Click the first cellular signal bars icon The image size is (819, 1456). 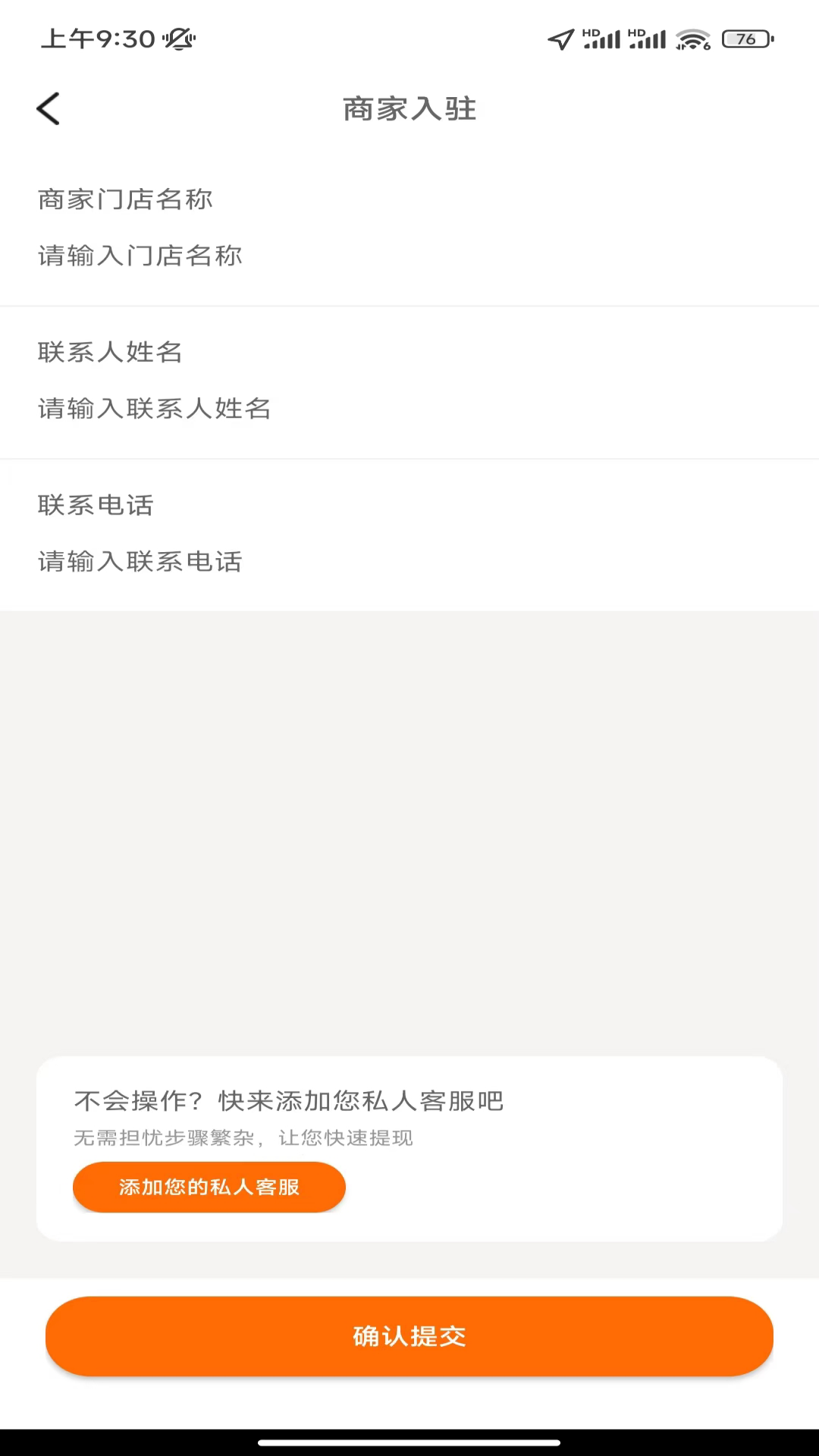click(x=603, y=42)
